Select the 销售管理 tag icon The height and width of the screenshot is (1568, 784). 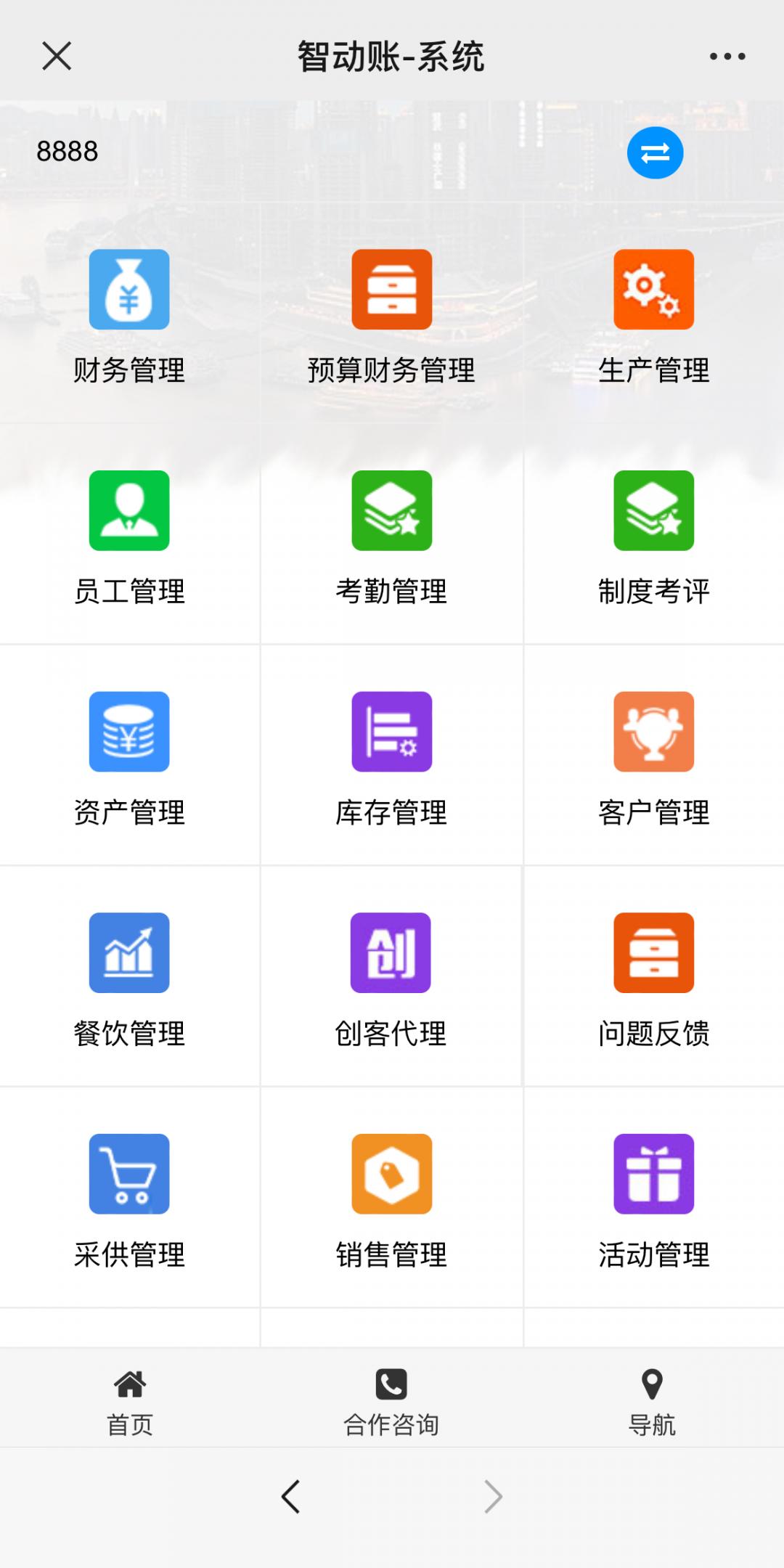point(391,1173)
